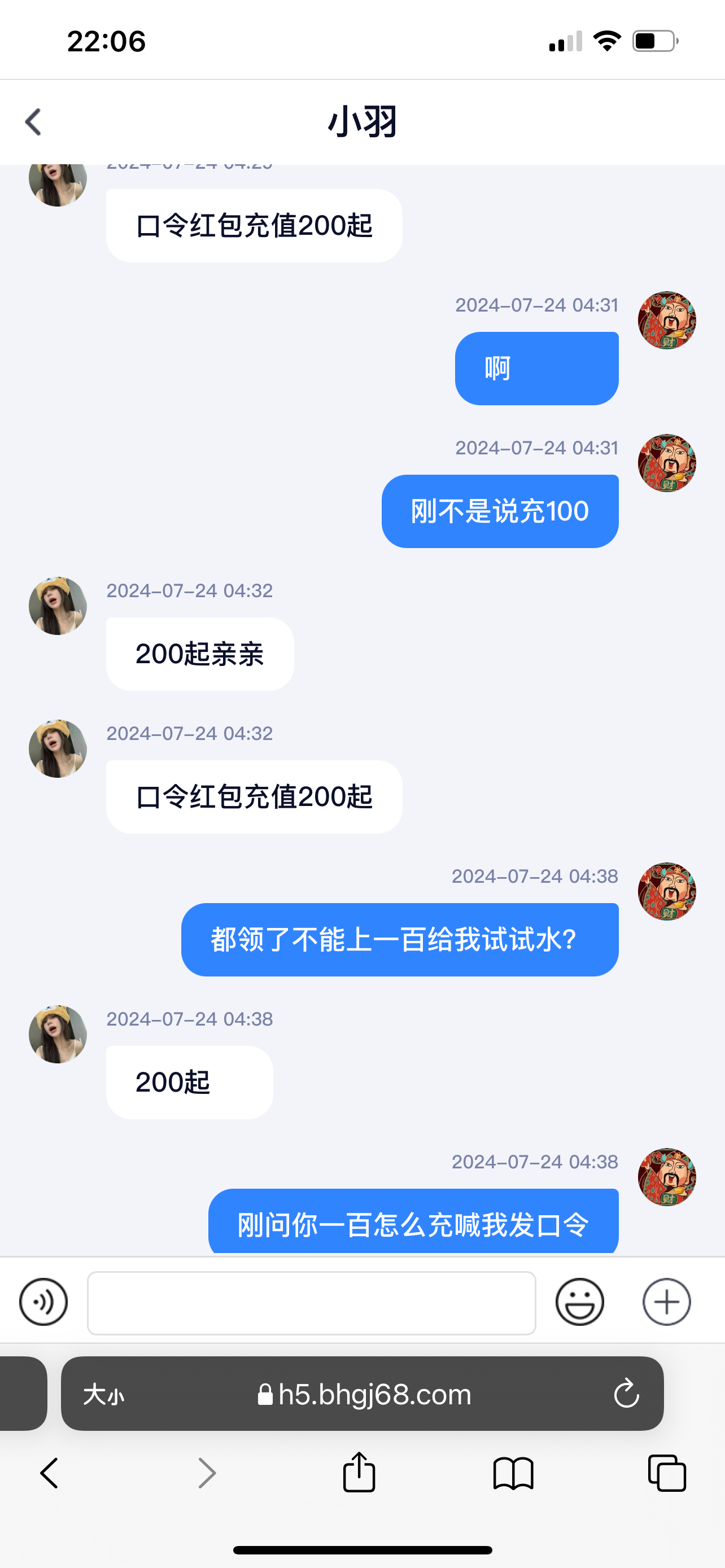Share this page from Safari
The image size is (725, 1568).
point(359,1473)
